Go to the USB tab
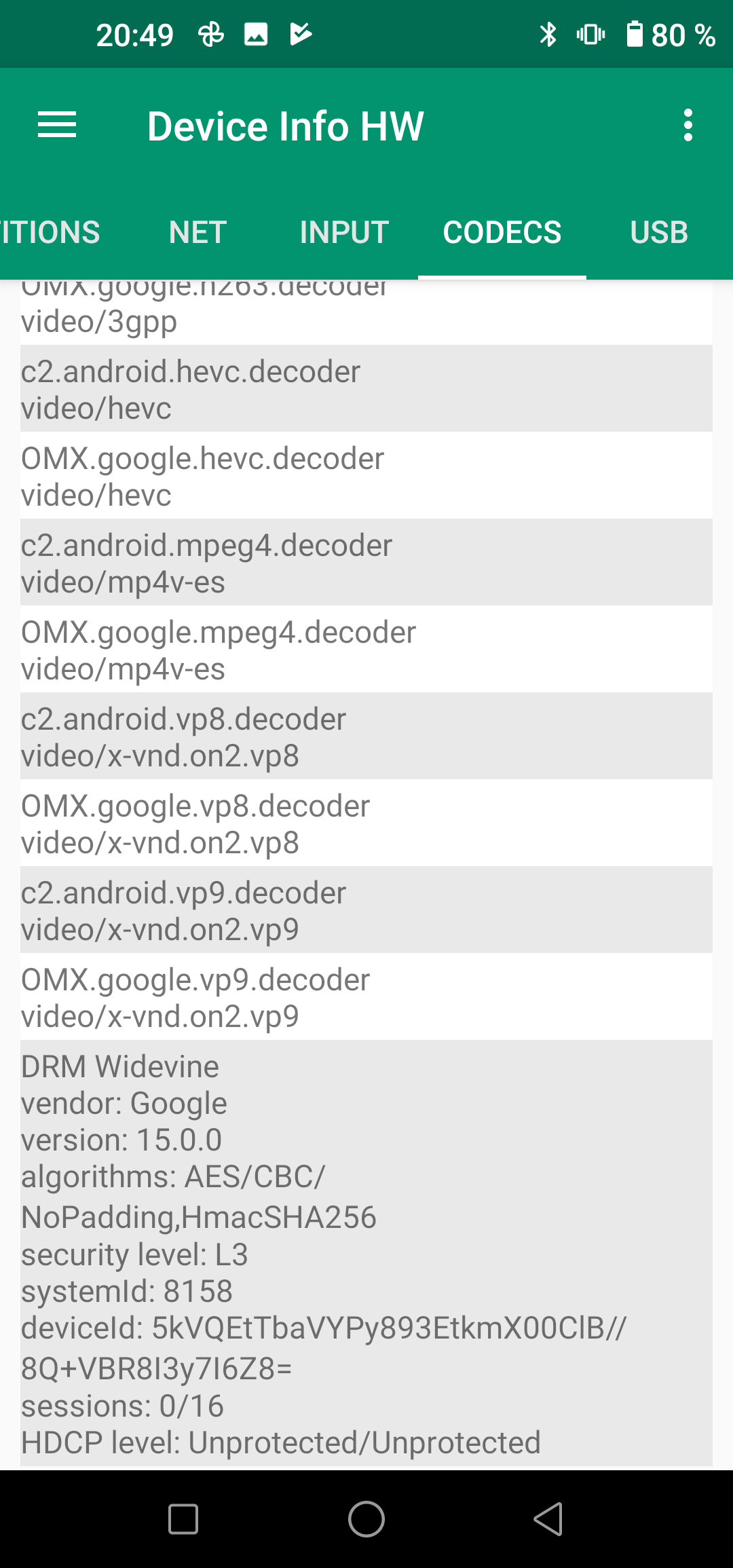 click(659, 232)
